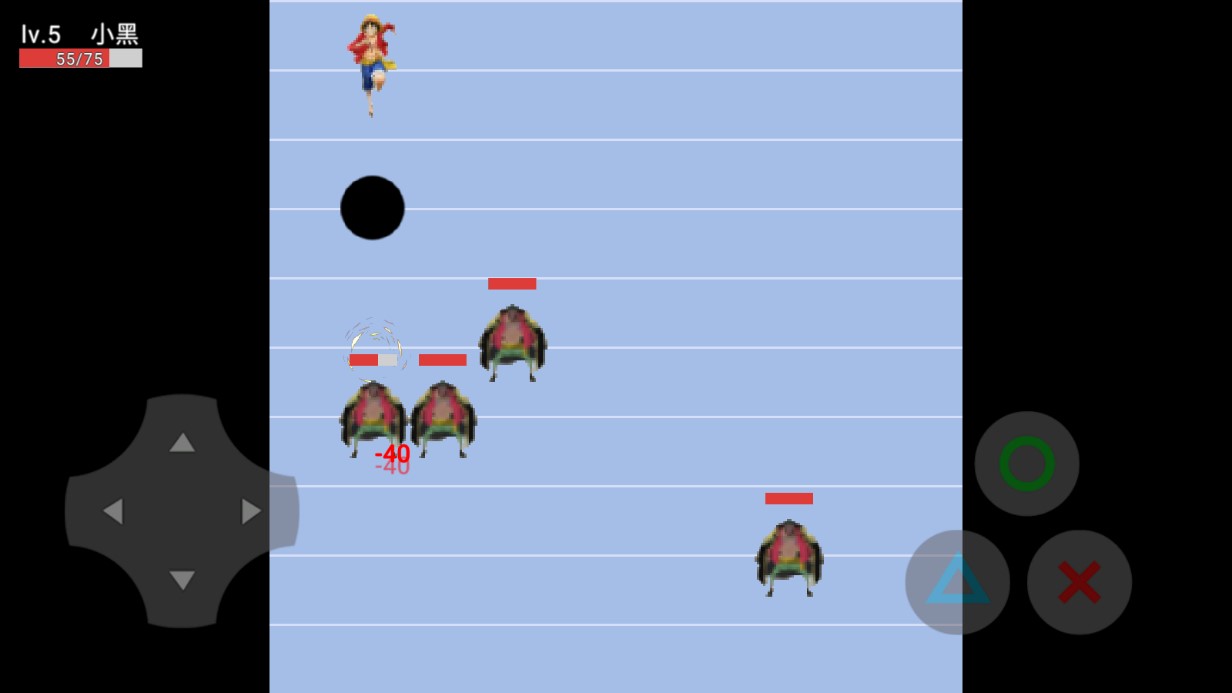Hit the blue triangle action button

957,582
